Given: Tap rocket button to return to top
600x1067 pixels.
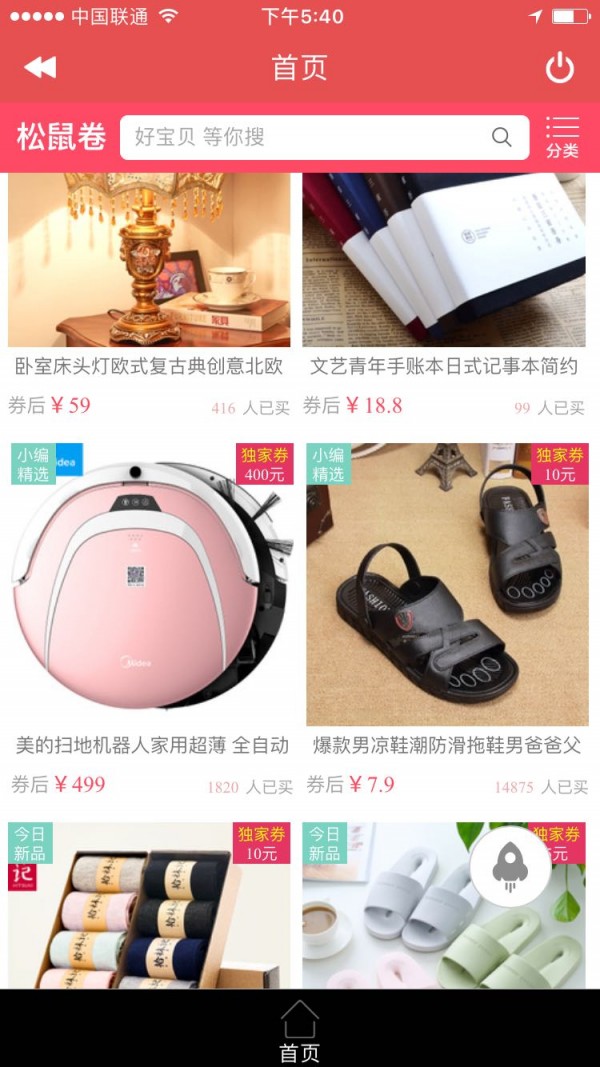Looking at the screenshot, I should pos(510,866).
